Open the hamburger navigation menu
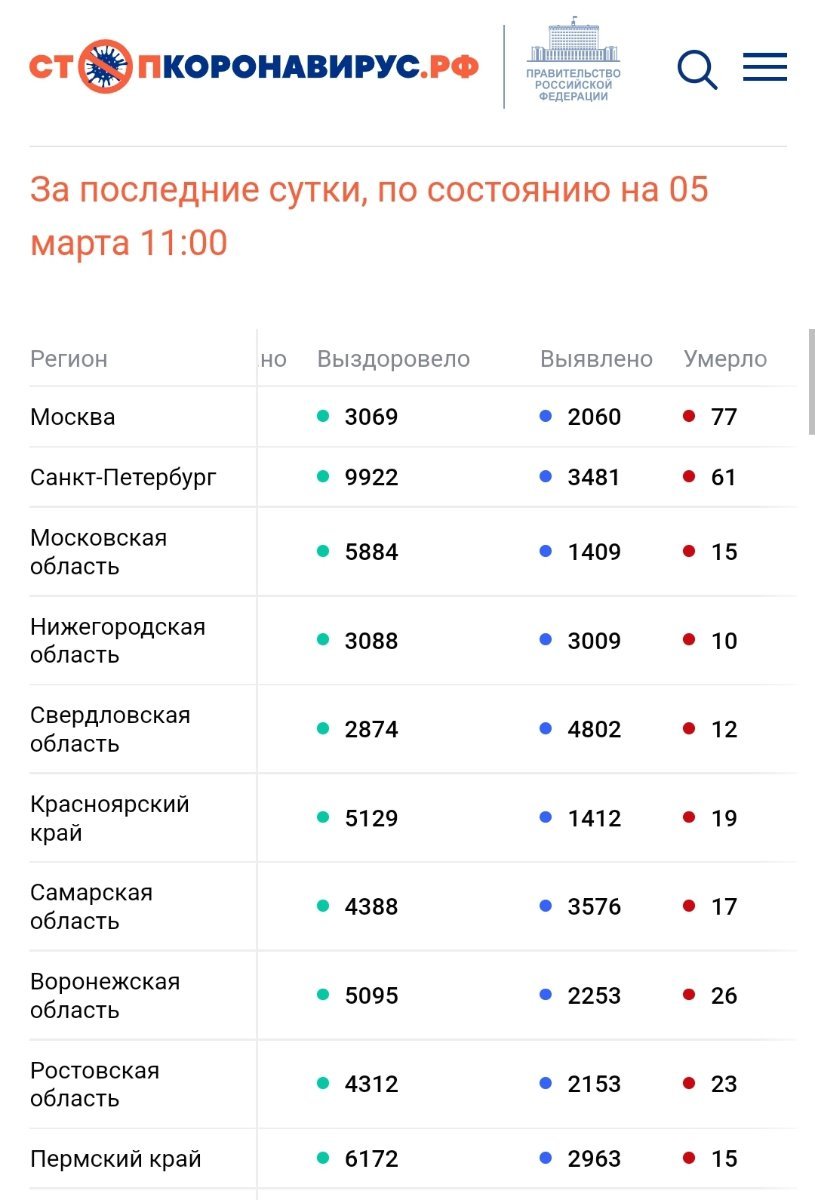The image size is (815, 1200). (x=765, y=67)
